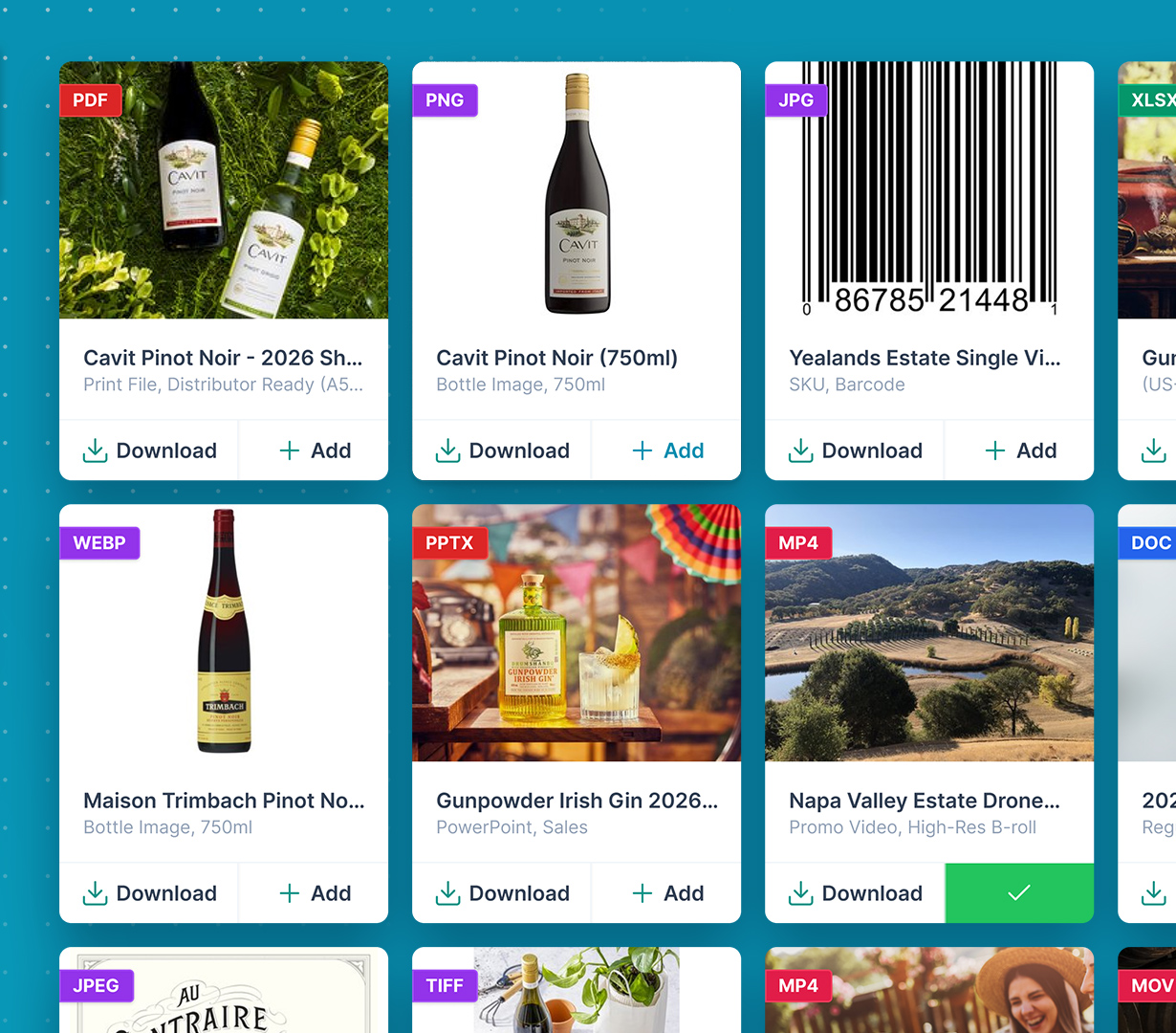1176x1033 pixels.
Task: Download the Napa Valley Estate Drone video
Action: click(855, 893)
